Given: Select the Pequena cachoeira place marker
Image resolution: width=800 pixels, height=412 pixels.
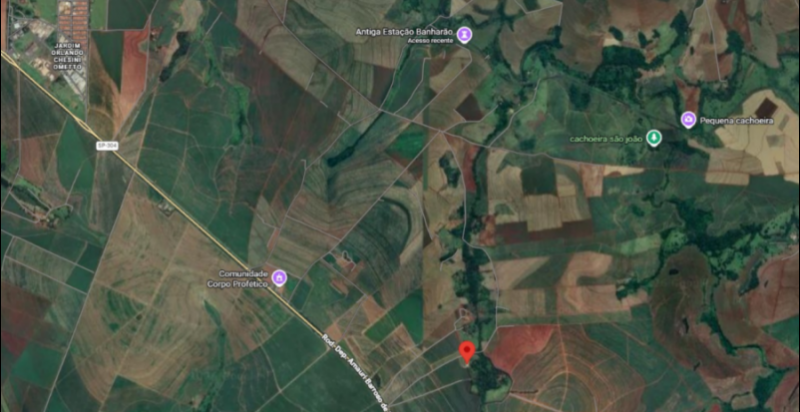Looking at the screenshot, I should [688, 120].
